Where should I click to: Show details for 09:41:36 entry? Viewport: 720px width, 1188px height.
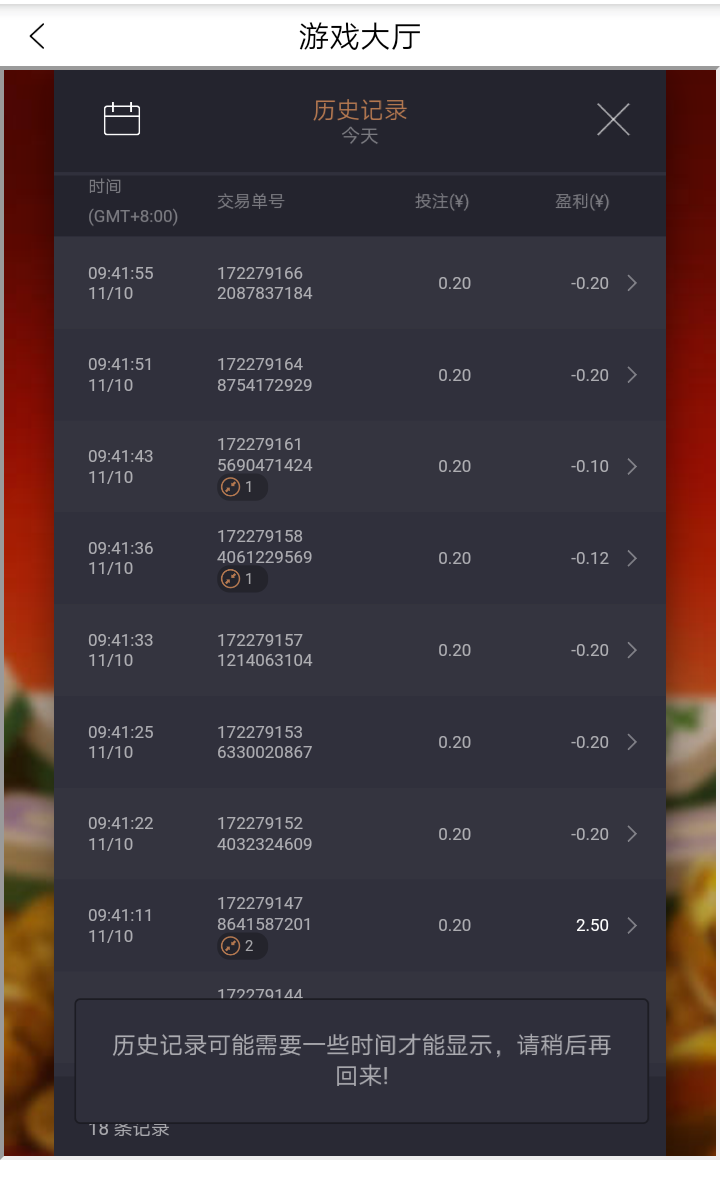point(360,558)
